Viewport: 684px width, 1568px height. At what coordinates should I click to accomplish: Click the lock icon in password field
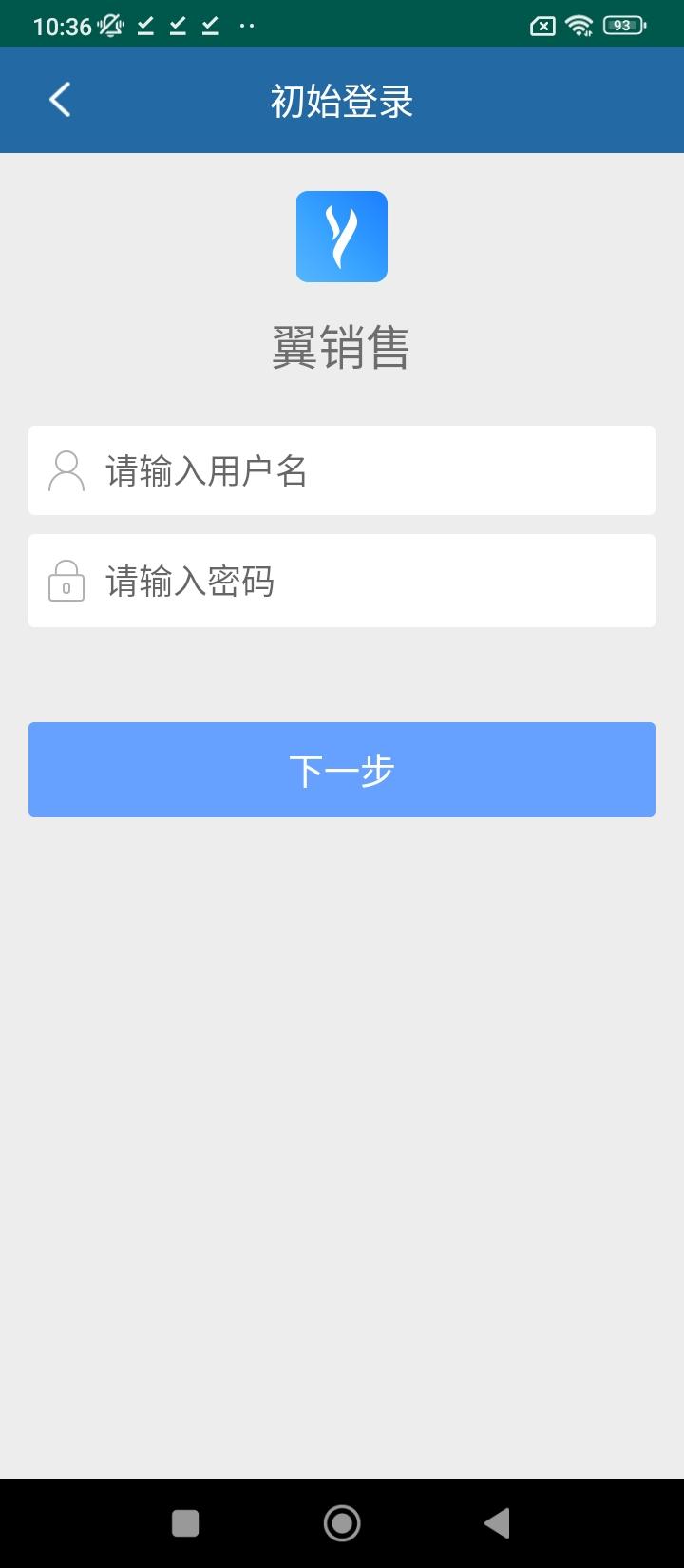click(x=66, y=581)
